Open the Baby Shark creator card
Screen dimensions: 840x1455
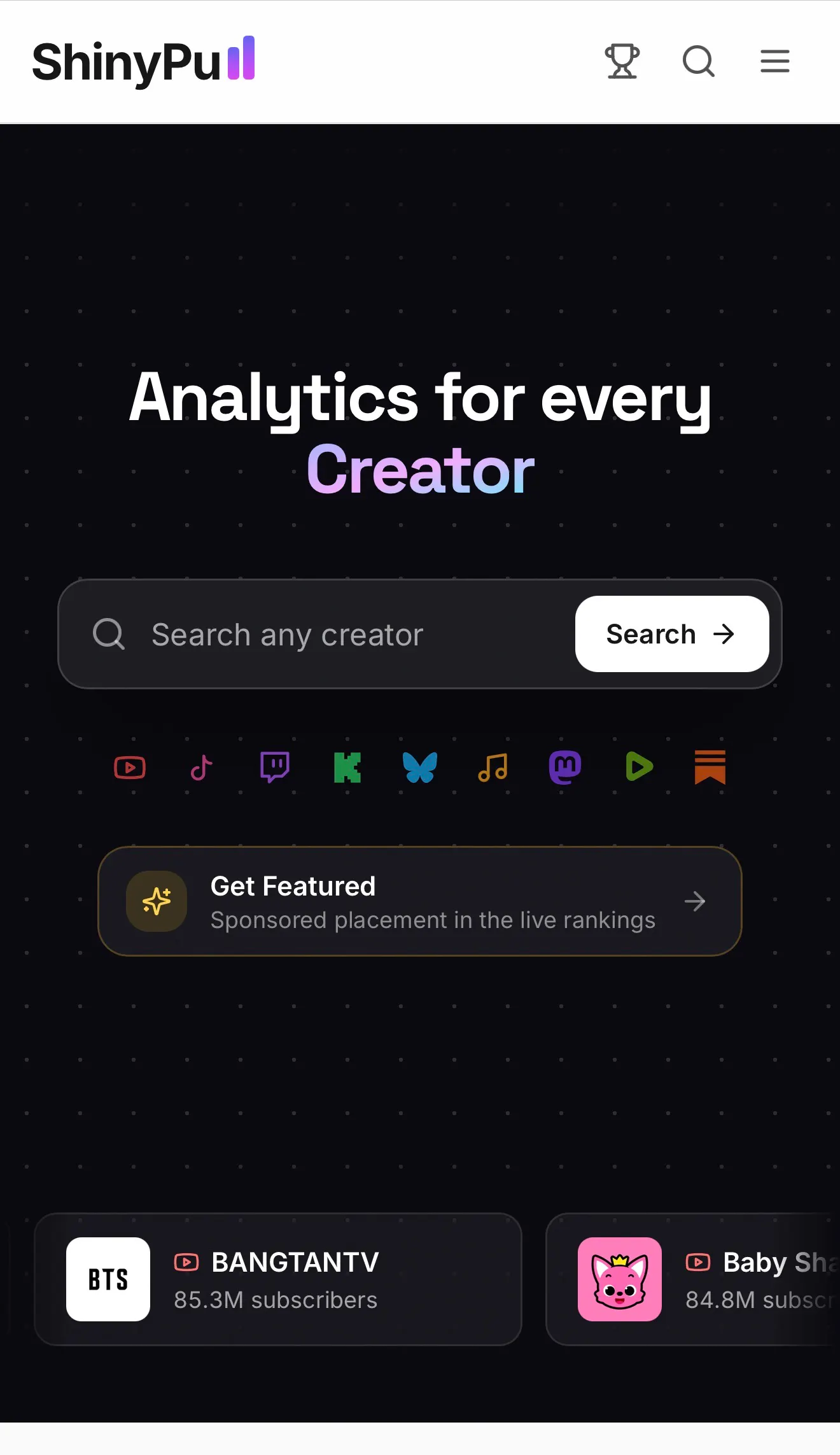[693, 1279]
